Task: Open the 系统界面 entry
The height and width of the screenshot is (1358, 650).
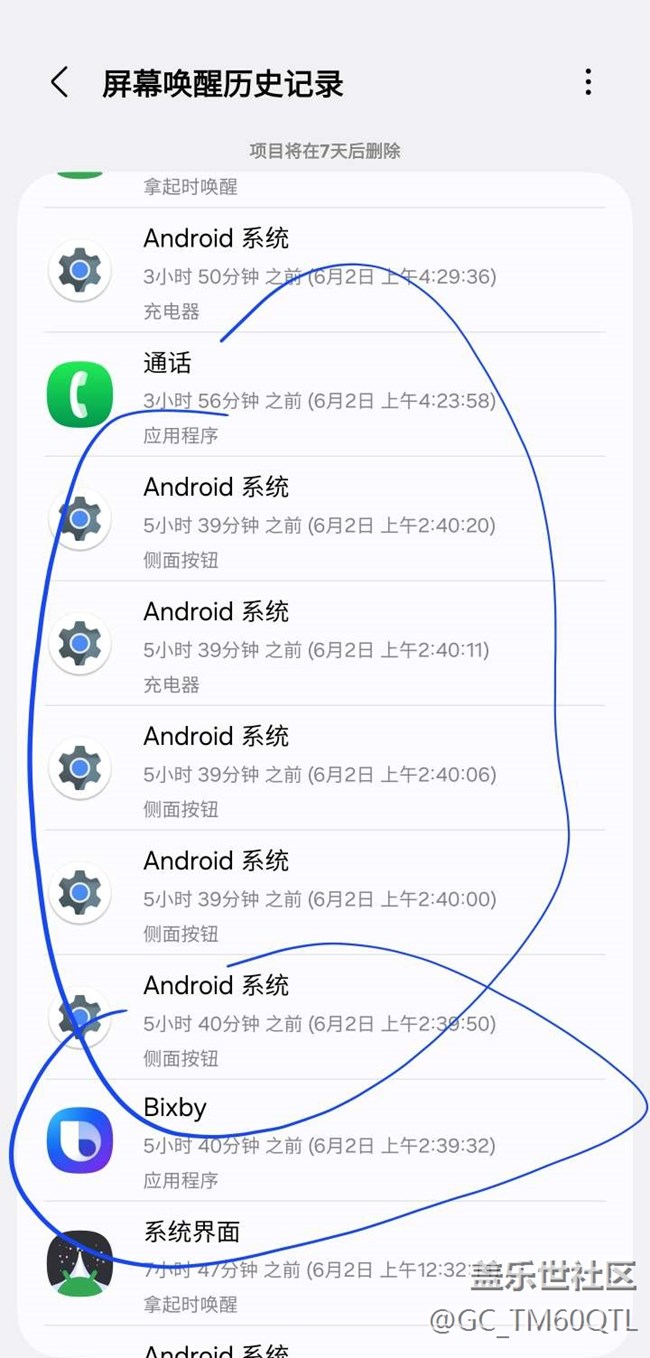Action: point(325,1265)
